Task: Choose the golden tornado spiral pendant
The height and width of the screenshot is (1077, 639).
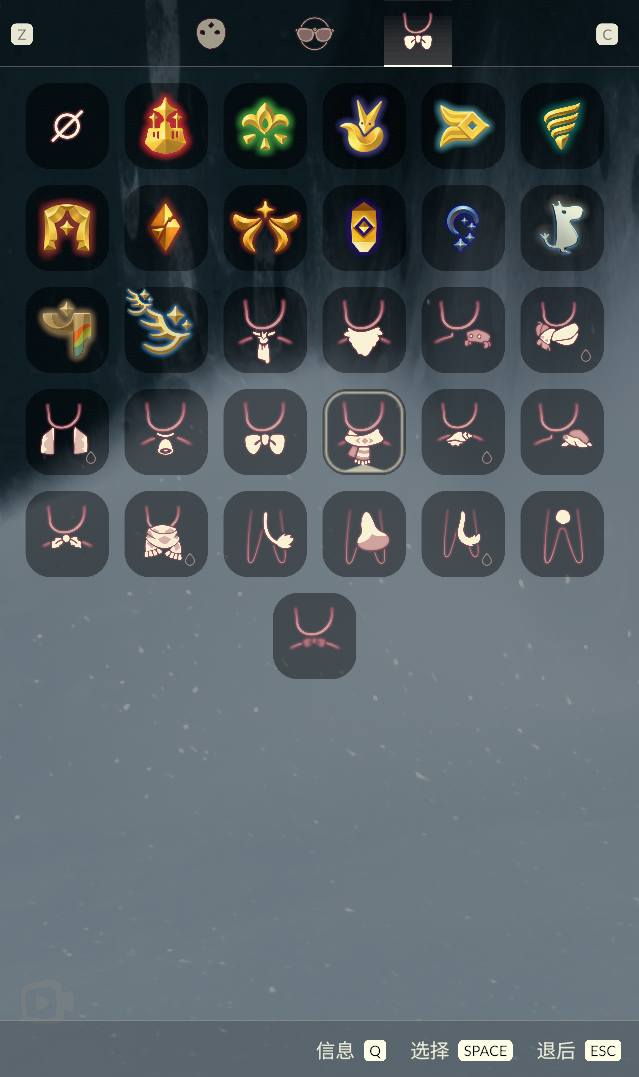Action: (562, 126)
